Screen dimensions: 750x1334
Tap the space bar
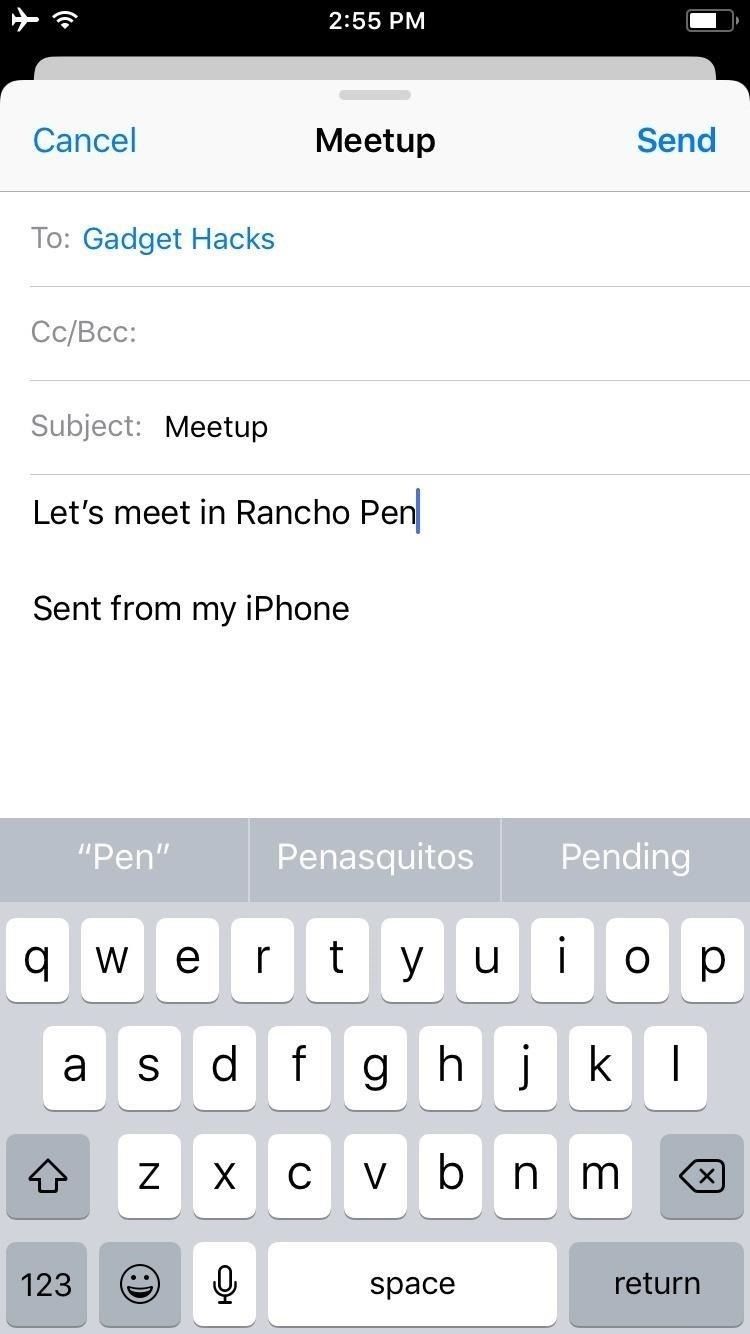(x=411, y=1283)
